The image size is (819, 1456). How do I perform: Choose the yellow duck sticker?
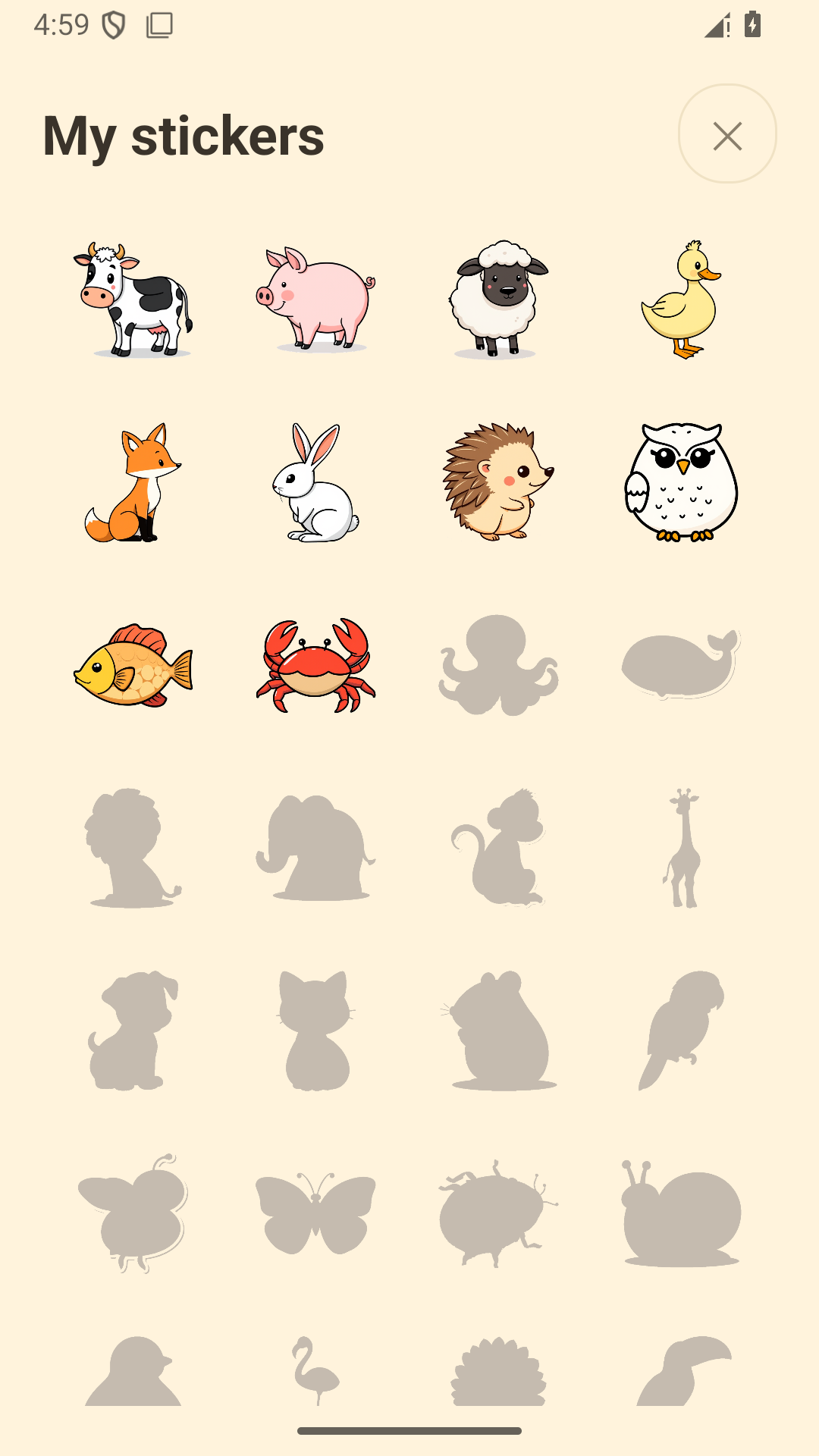(x=681, y=300)
